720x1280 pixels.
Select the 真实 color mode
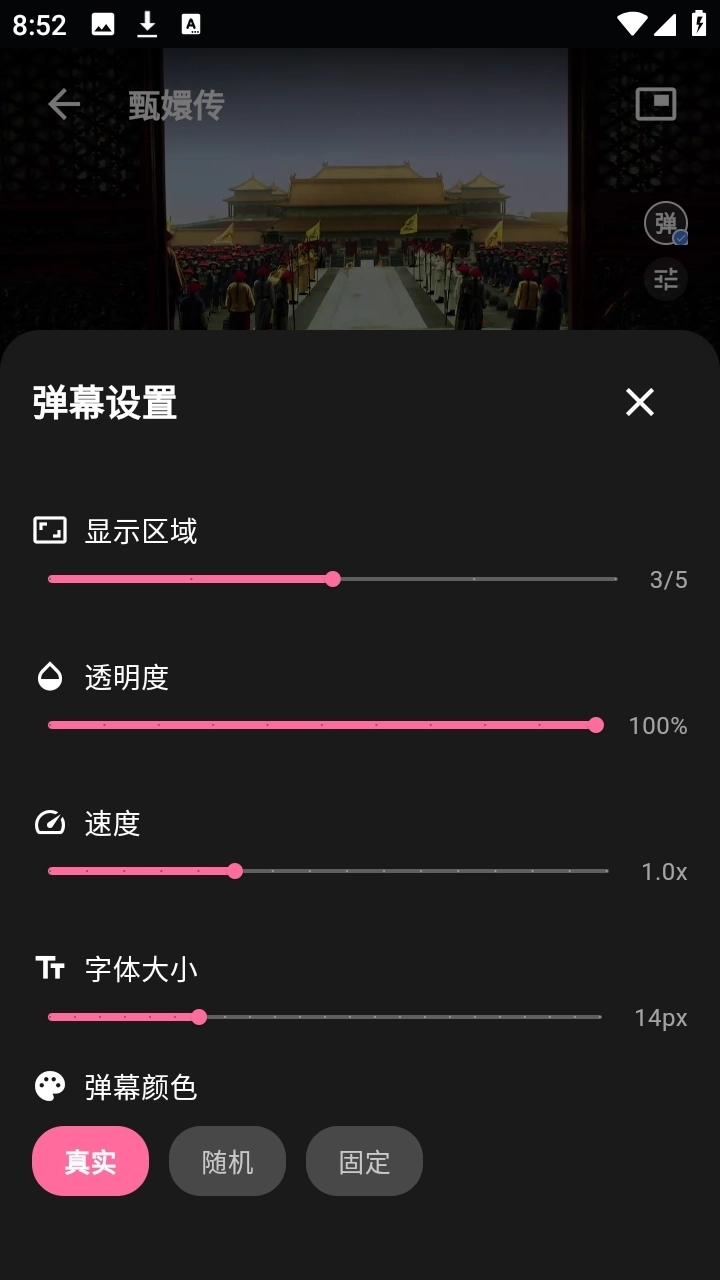click(x=90, y=1161)
